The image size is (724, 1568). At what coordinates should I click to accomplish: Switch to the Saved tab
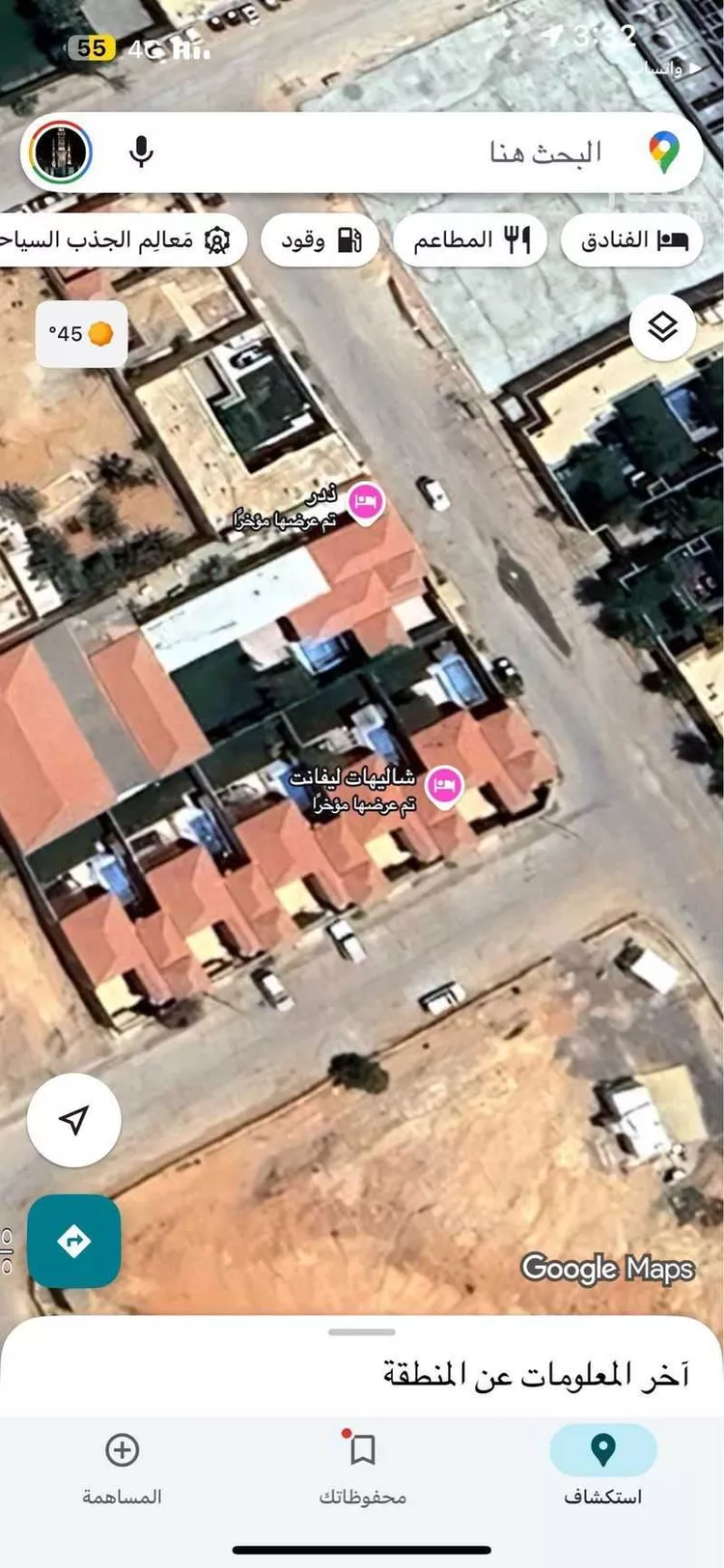[x=362, y=1468]
